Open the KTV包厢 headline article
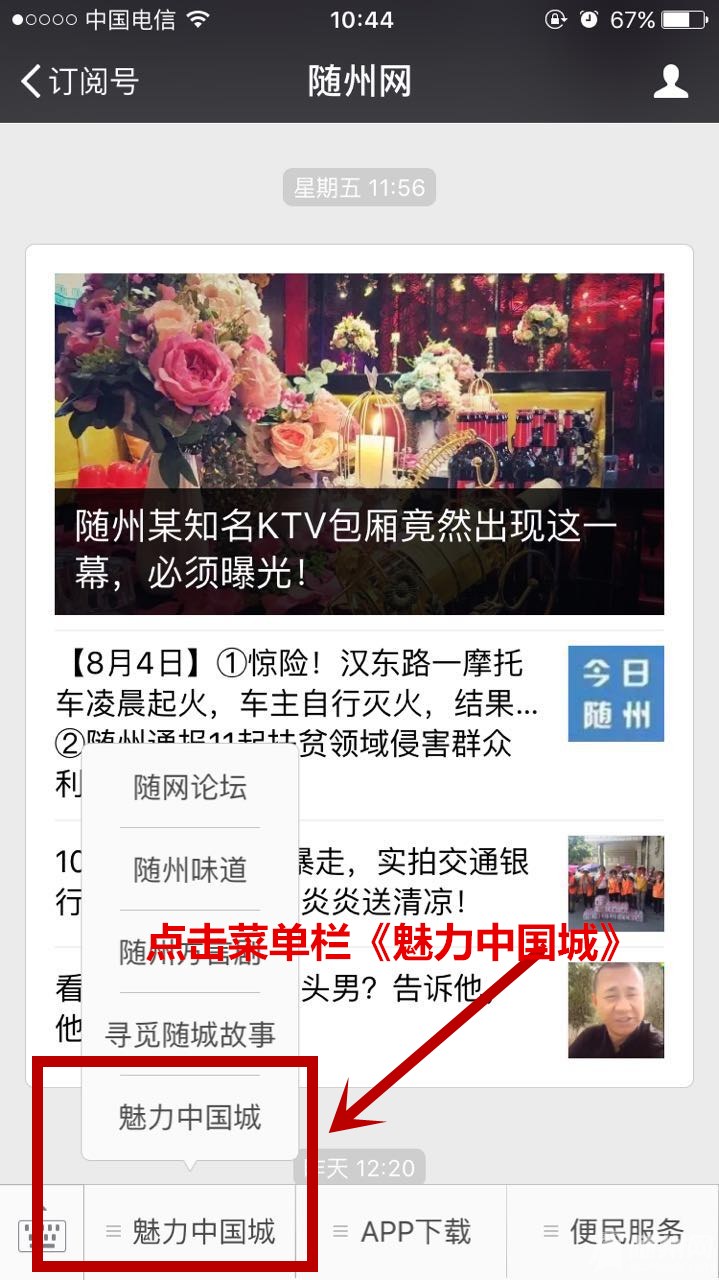 point(359,444)
